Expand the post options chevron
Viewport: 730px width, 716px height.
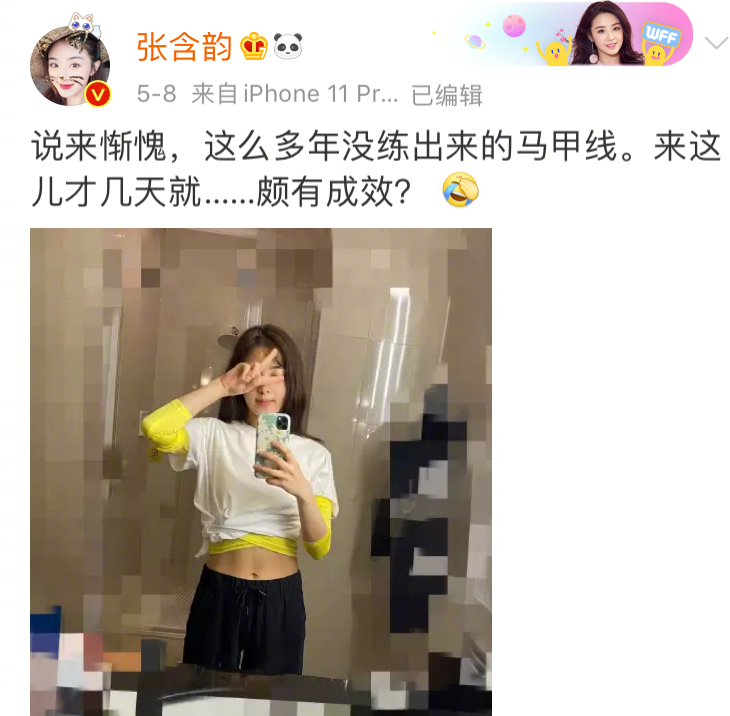tap(716, 43)
